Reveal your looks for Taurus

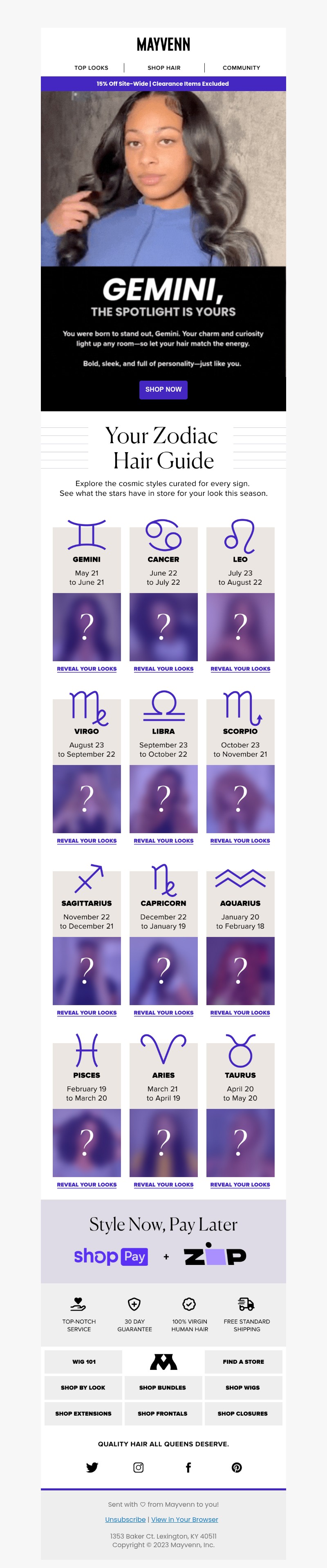click(240, 1184)
